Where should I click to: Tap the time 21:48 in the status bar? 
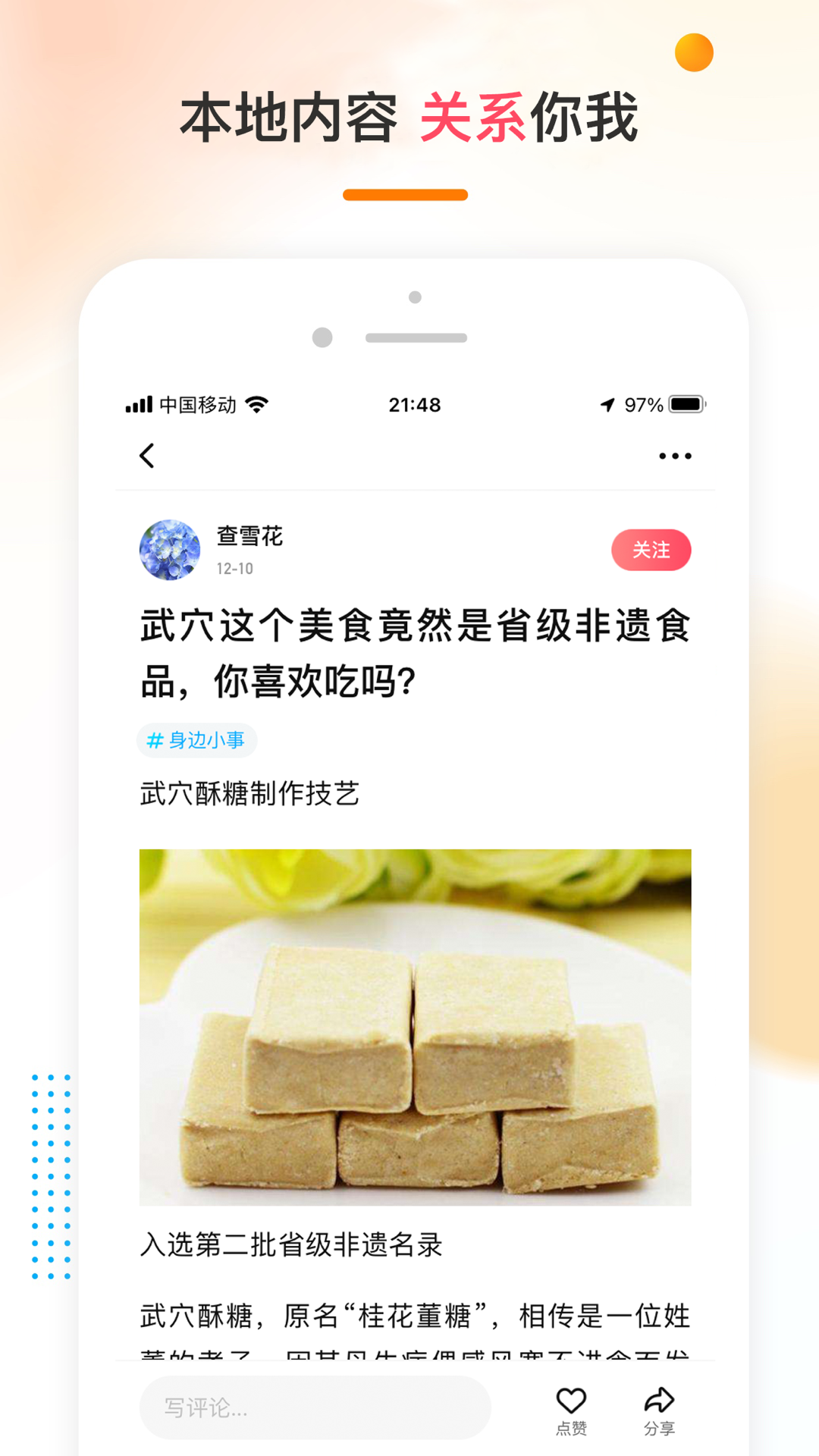click(414, 404)
